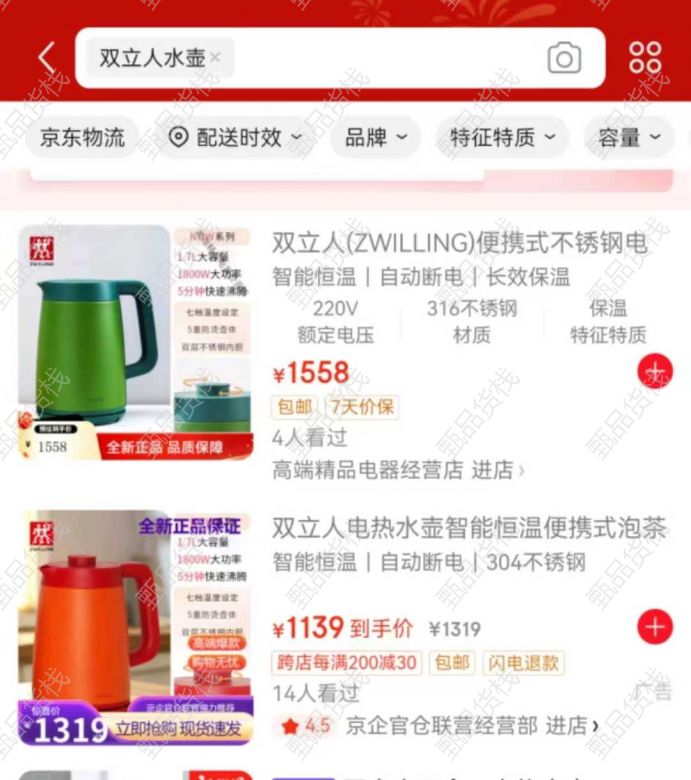Filter results by 京东物流

click(x=82, y=138)
